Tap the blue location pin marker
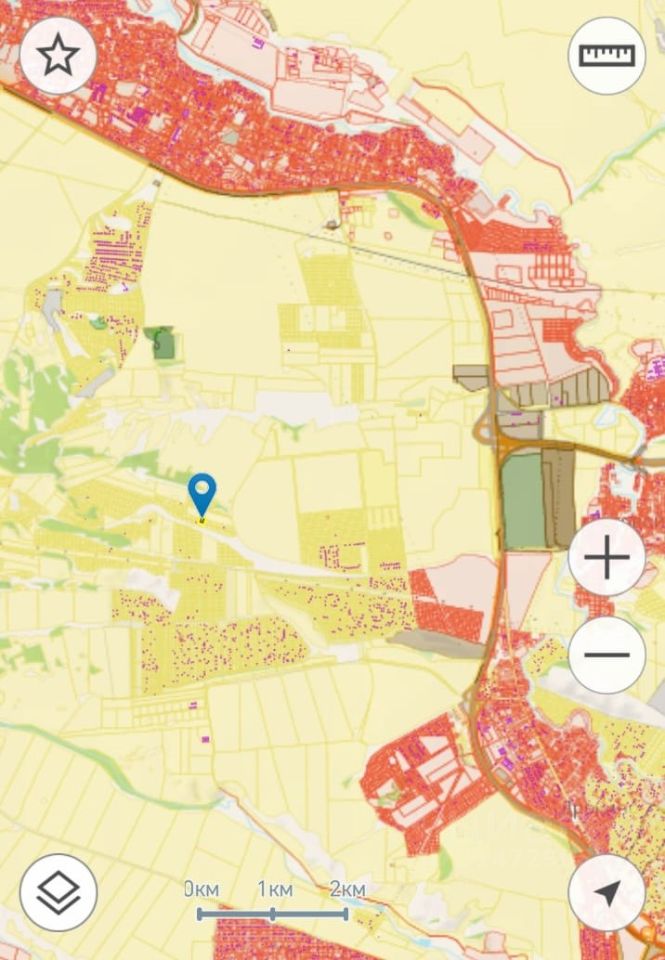The image size is (665, 960). pyautogui.click(x=203, y=494)
